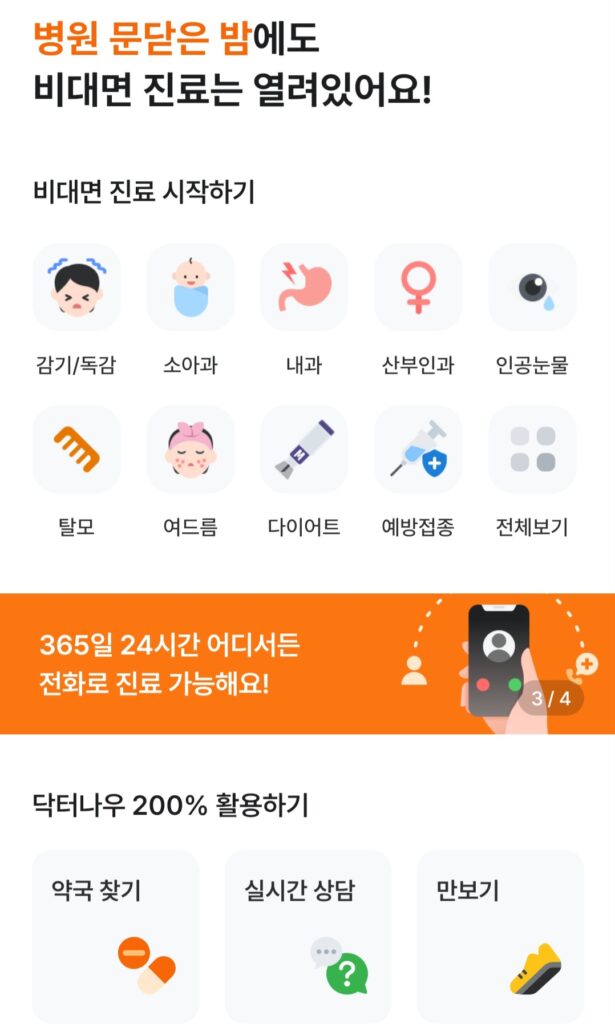This screenshot has height=1024, width=615.
Task: Open the 예방접종 category
Action: [418, 450]
